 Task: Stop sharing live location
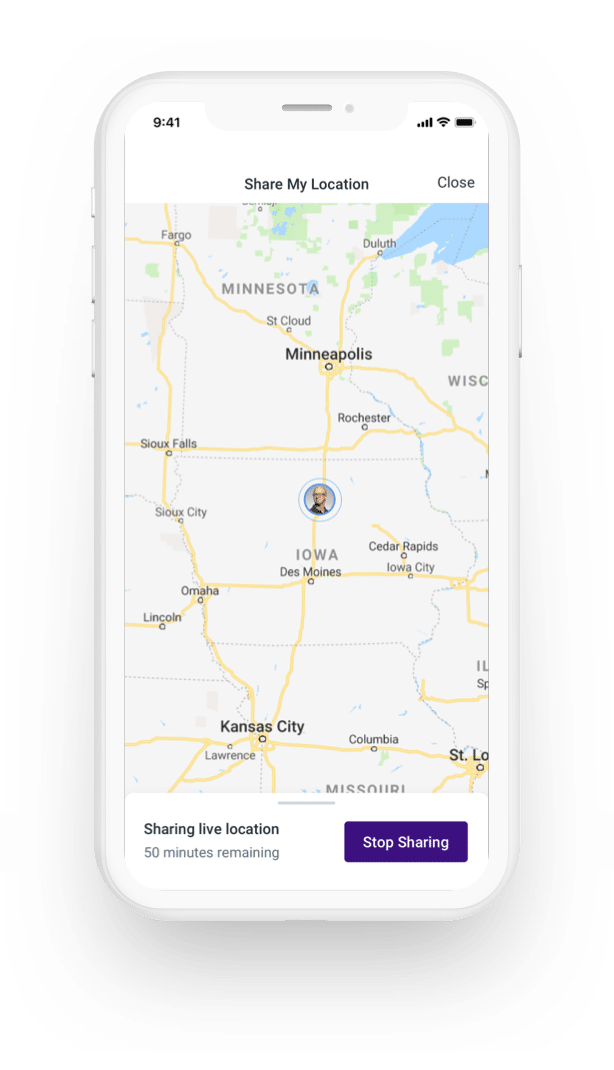405,842
